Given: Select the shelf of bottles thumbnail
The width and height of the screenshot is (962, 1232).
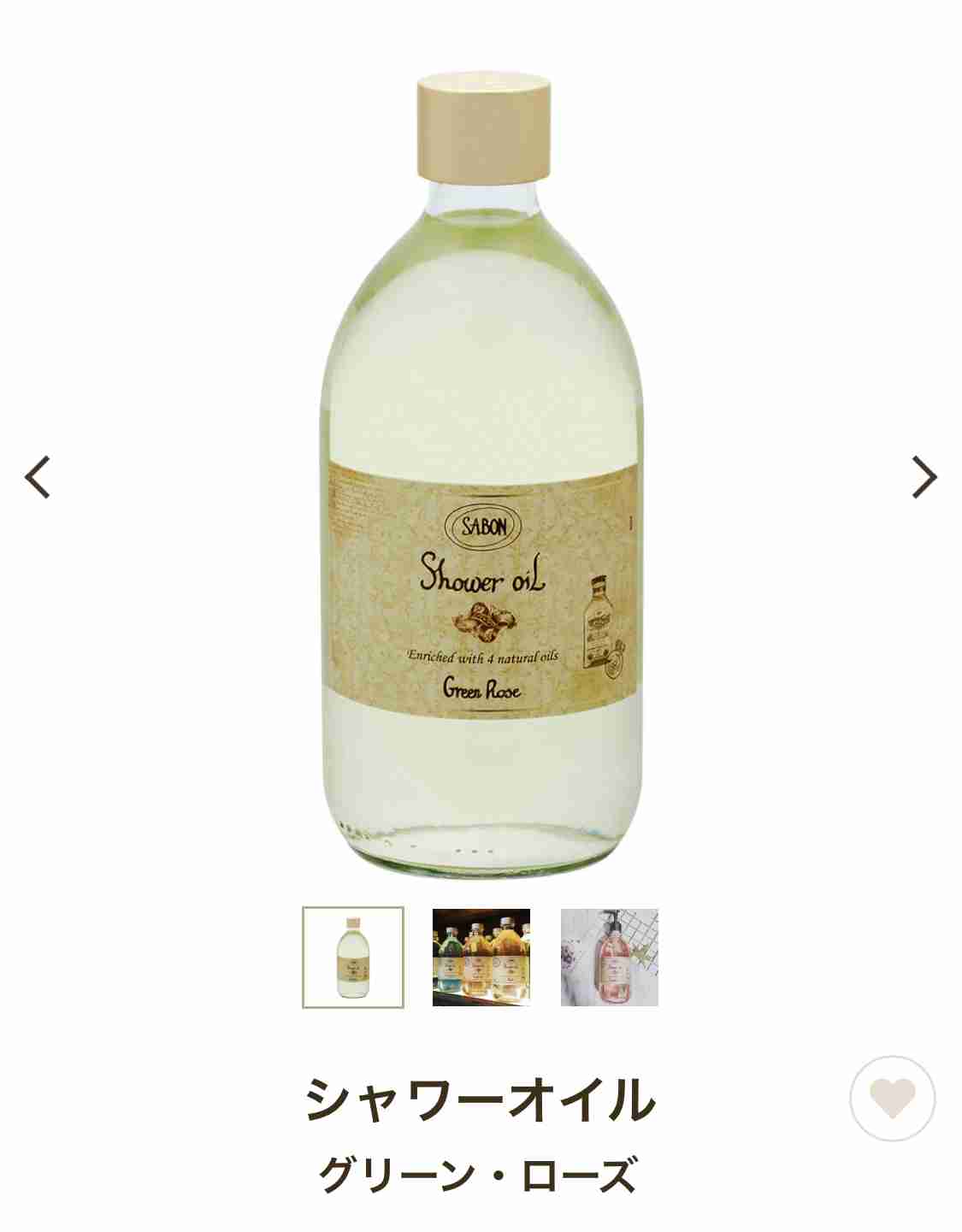Looking at the screenshot, I should 481,958.
